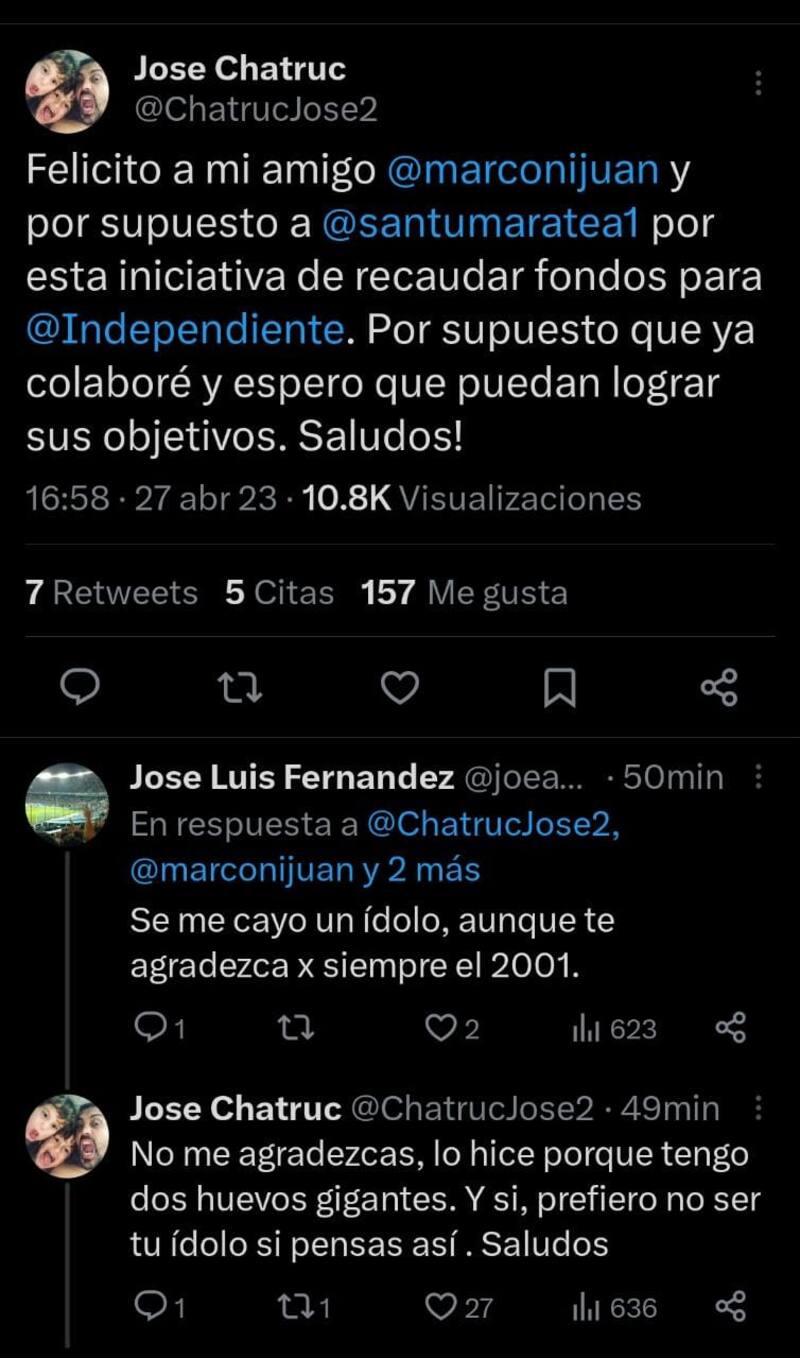The height and width of the screenshot is (1358, 800).
Task: Open overflow menu on Jose Luis Fernandez's reply
Action: pos(759,777)
